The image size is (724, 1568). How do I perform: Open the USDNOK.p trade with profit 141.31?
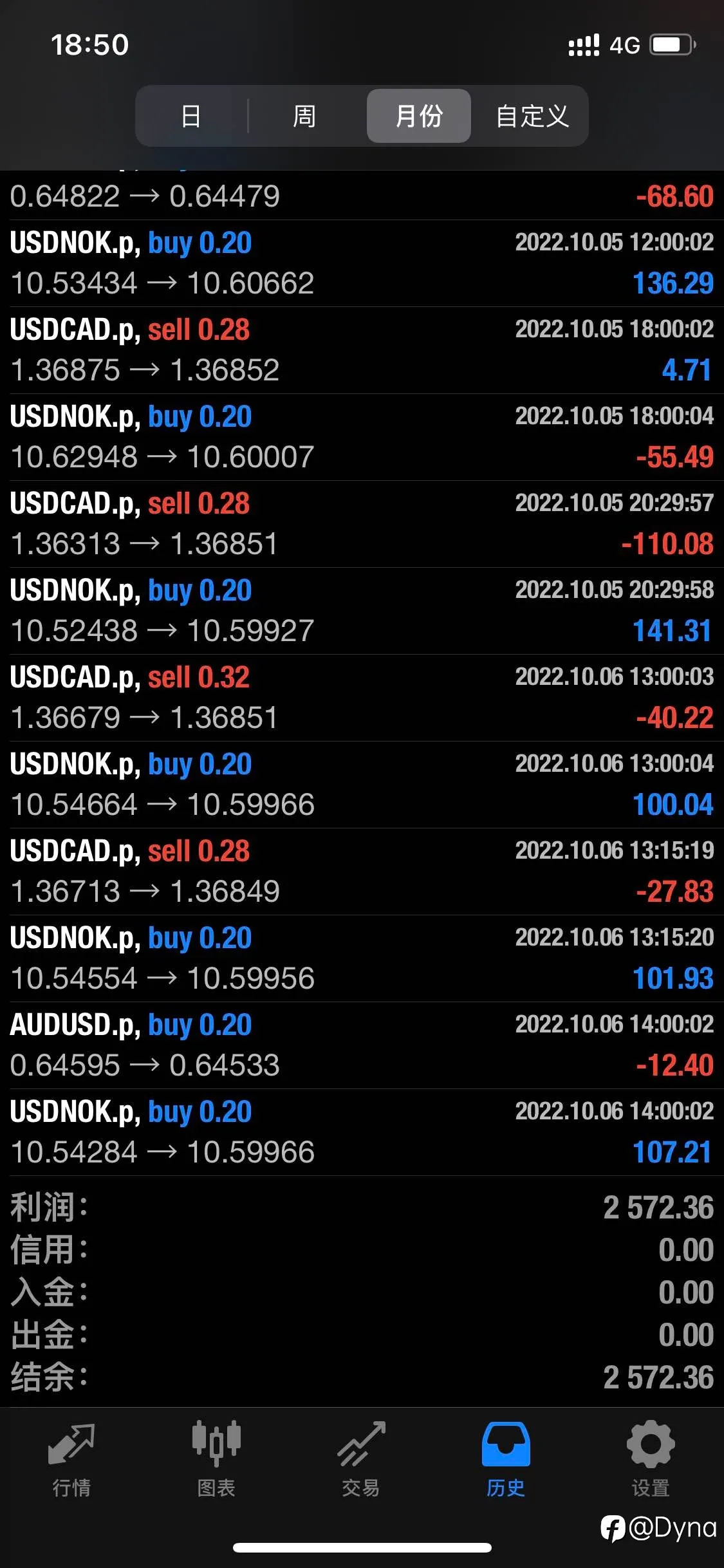362,611
